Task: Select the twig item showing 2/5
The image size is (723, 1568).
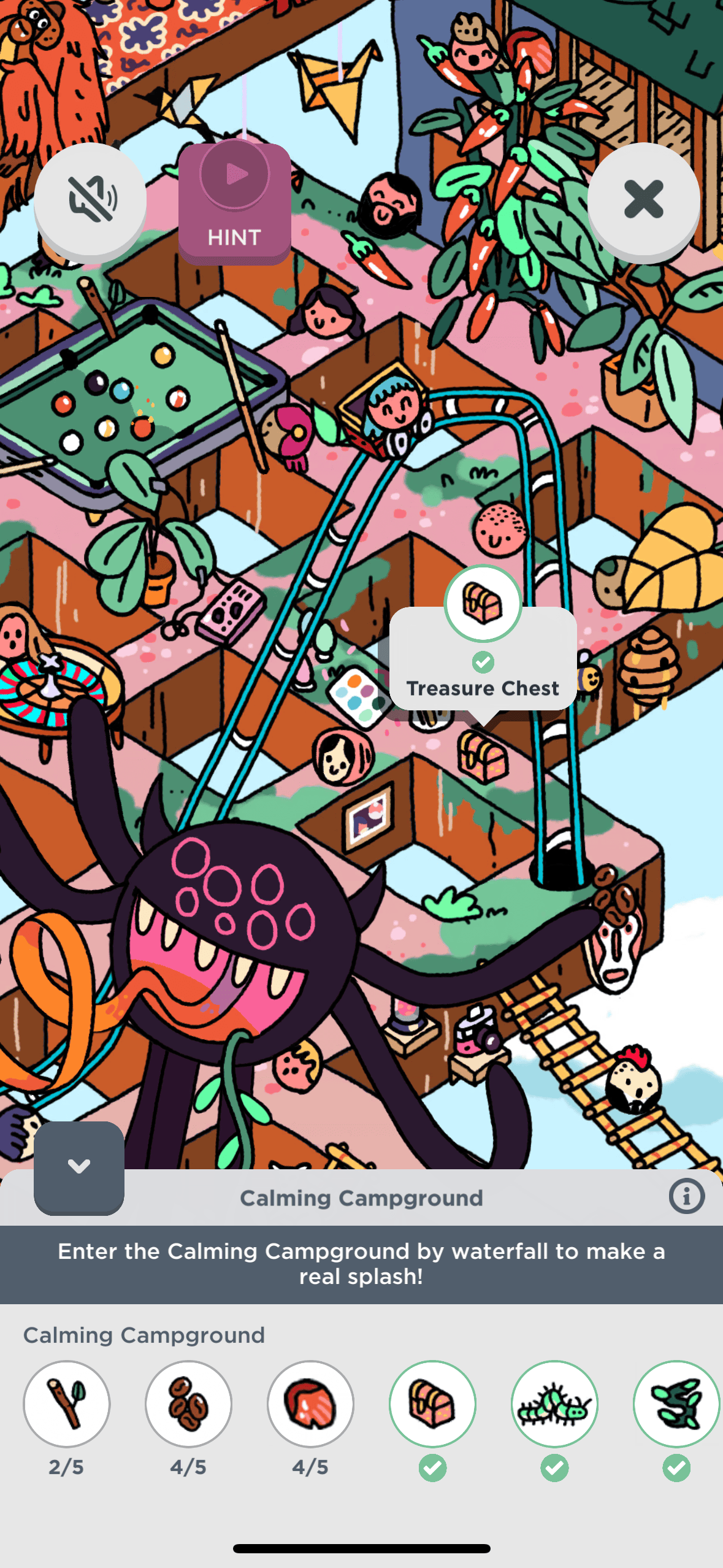Action: (x=67, y=1404)
